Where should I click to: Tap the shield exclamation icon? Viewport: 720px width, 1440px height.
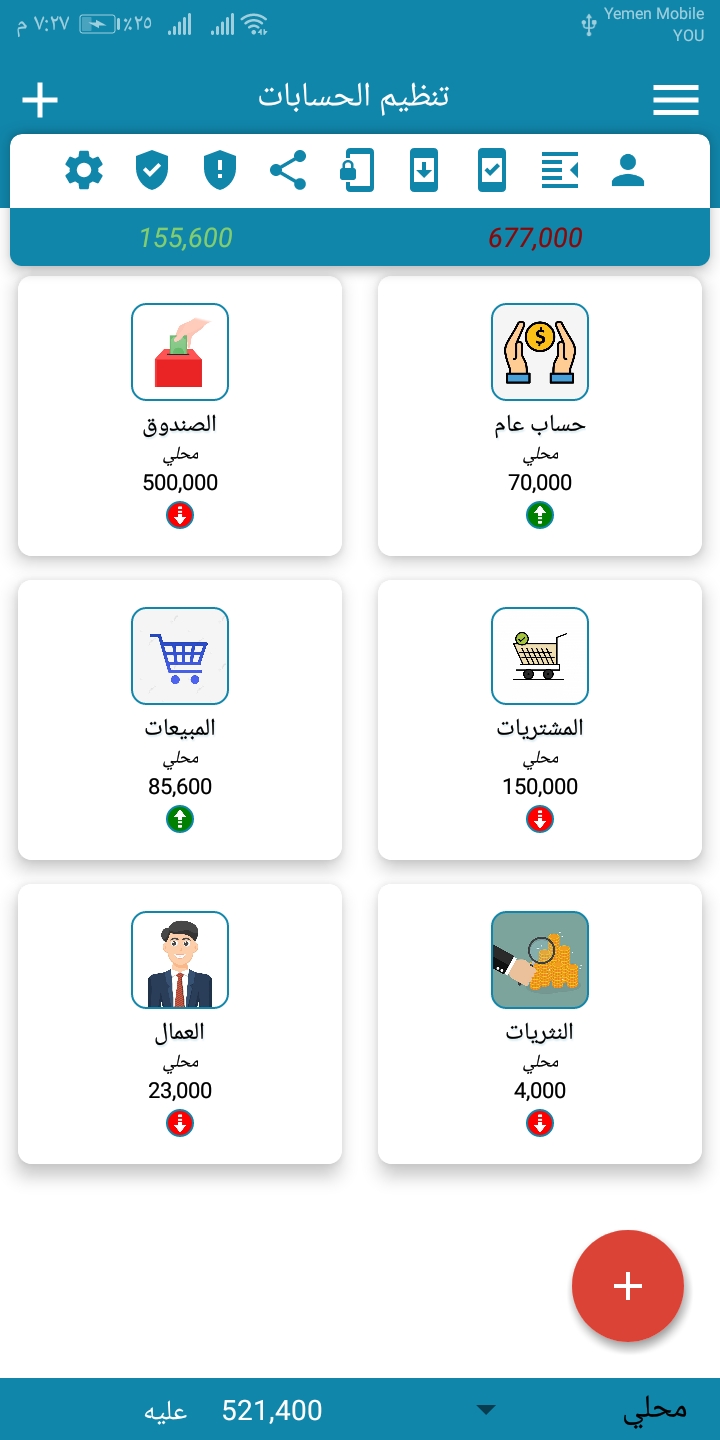point(219,170)
